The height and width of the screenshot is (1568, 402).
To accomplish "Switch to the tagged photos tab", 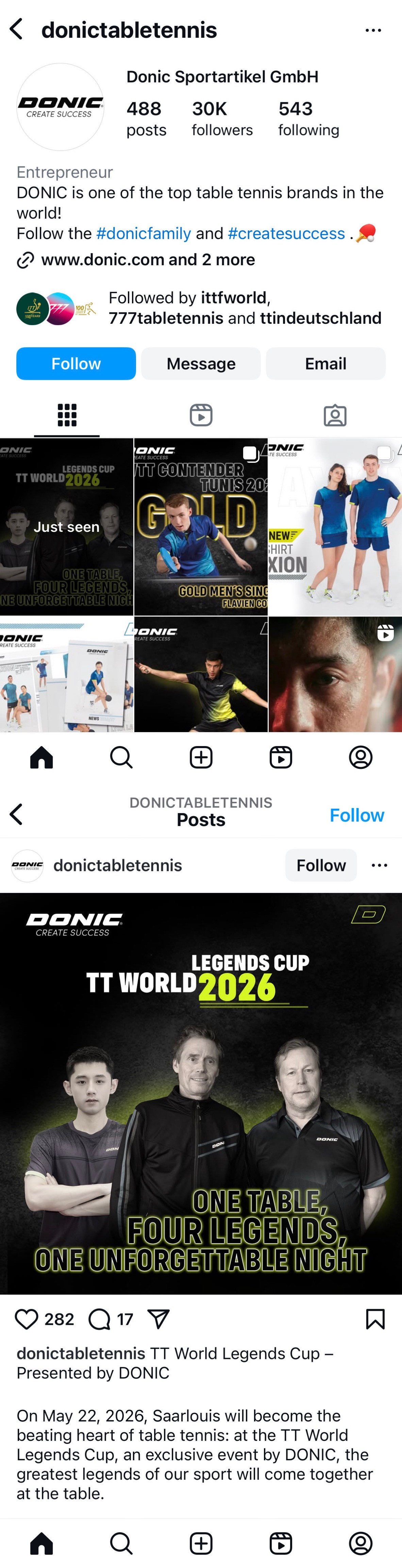I will click(x=335, y=415).
